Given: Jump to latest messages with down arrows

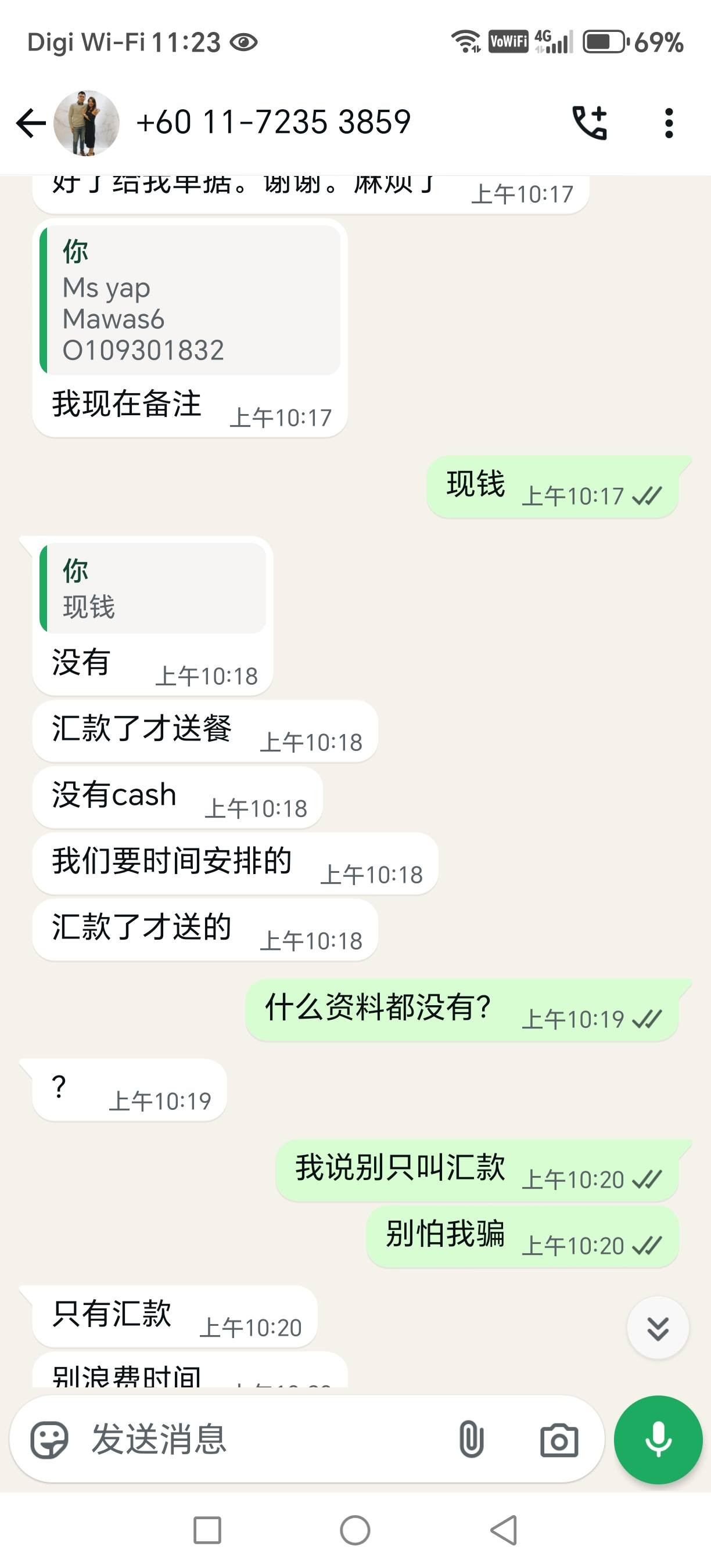Looking at the screenshot, I should coord(658,1328).
